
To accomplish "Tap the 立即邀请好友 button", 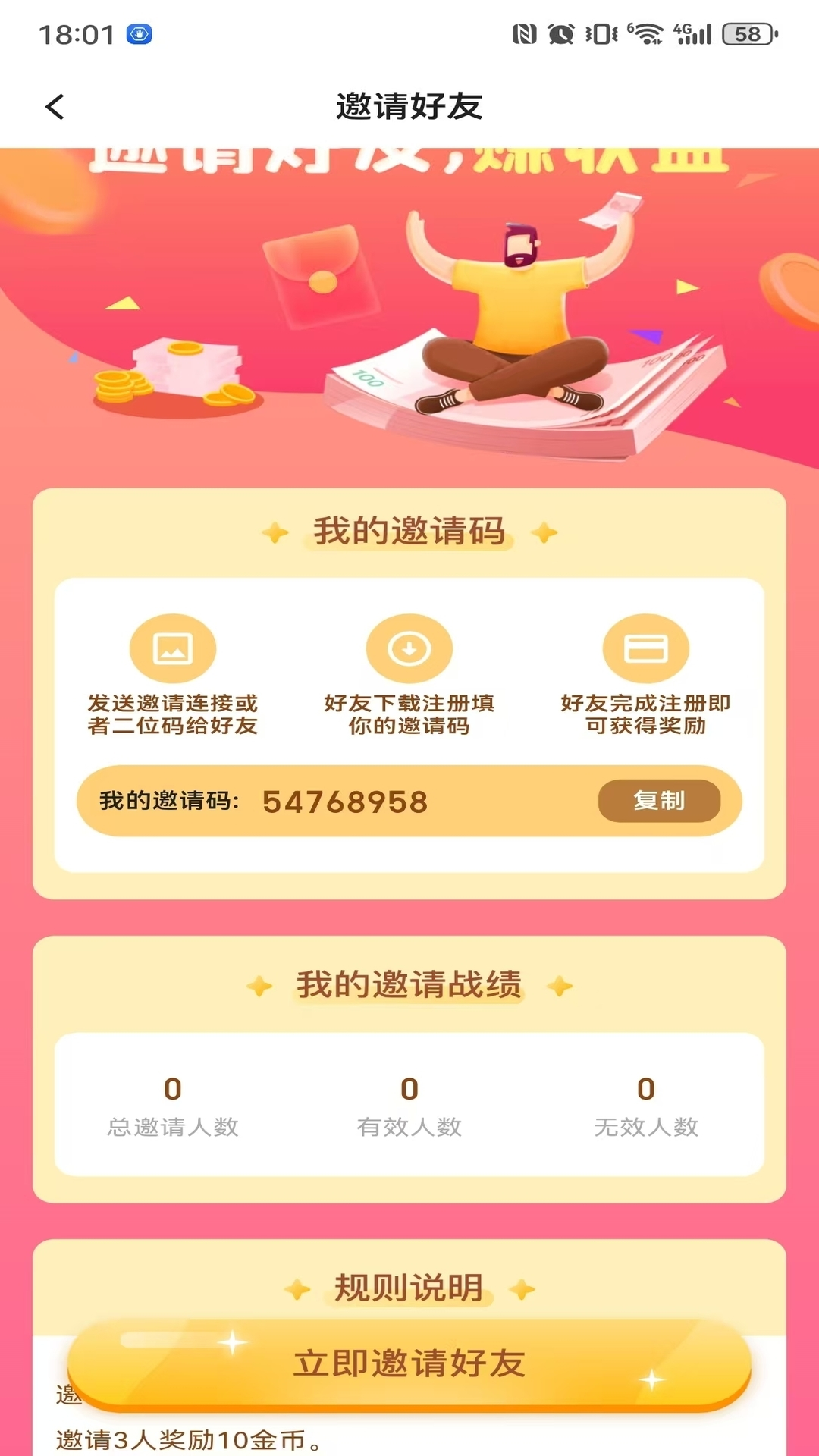I will (x=409, y=1365).
